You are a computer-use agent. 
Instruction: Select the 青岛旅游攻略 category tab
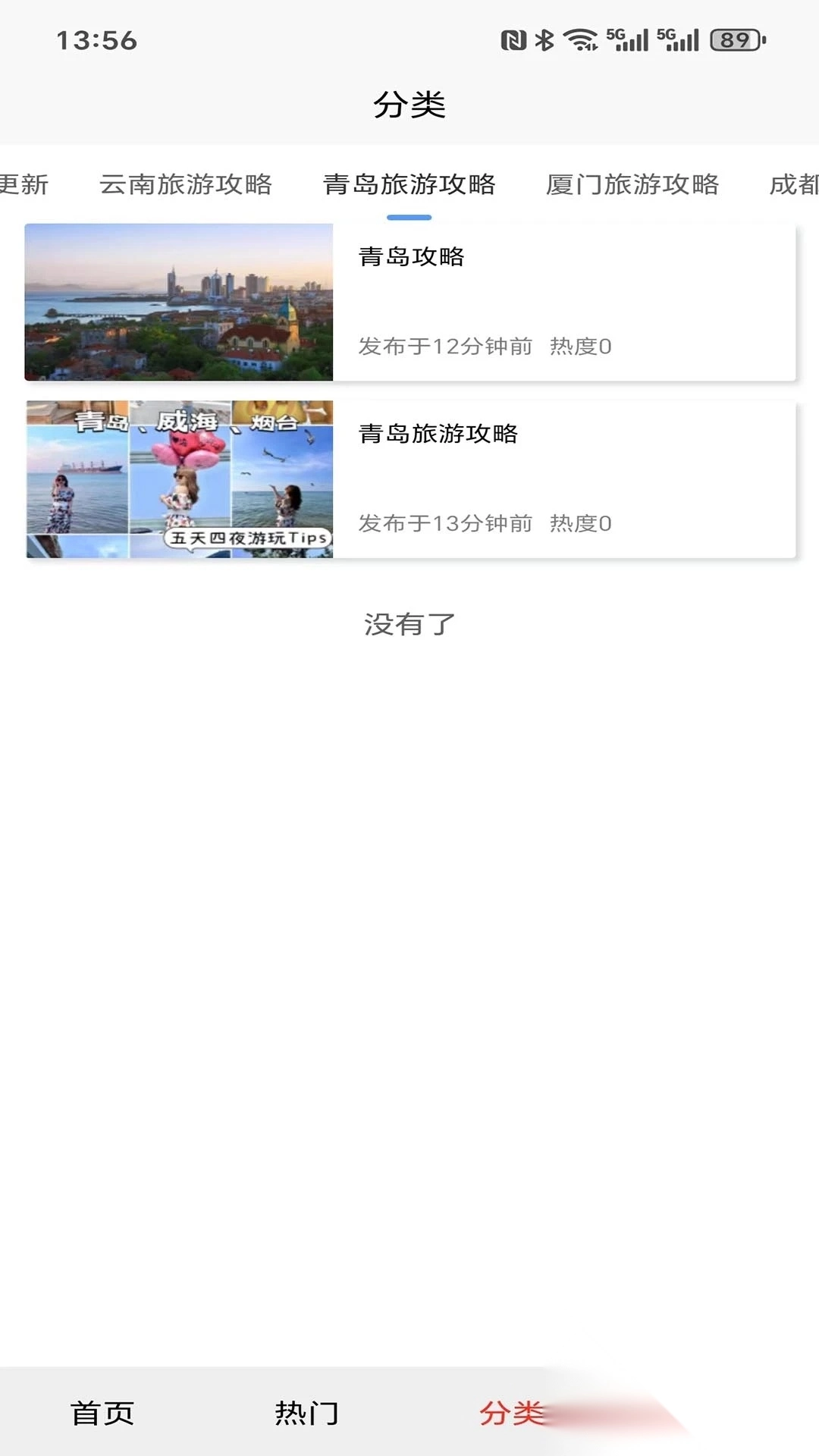(409, 184)
